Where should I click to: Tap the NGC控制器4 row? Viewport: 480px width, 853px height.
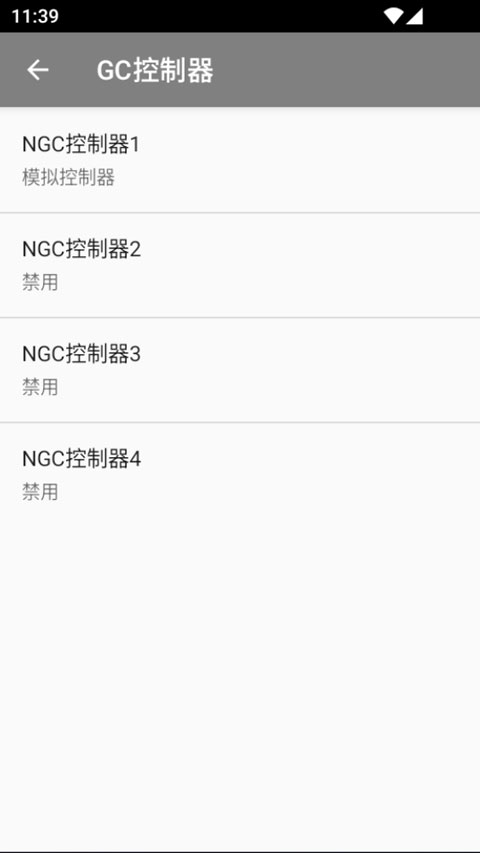pyautogui.click(x=240, y=475)
